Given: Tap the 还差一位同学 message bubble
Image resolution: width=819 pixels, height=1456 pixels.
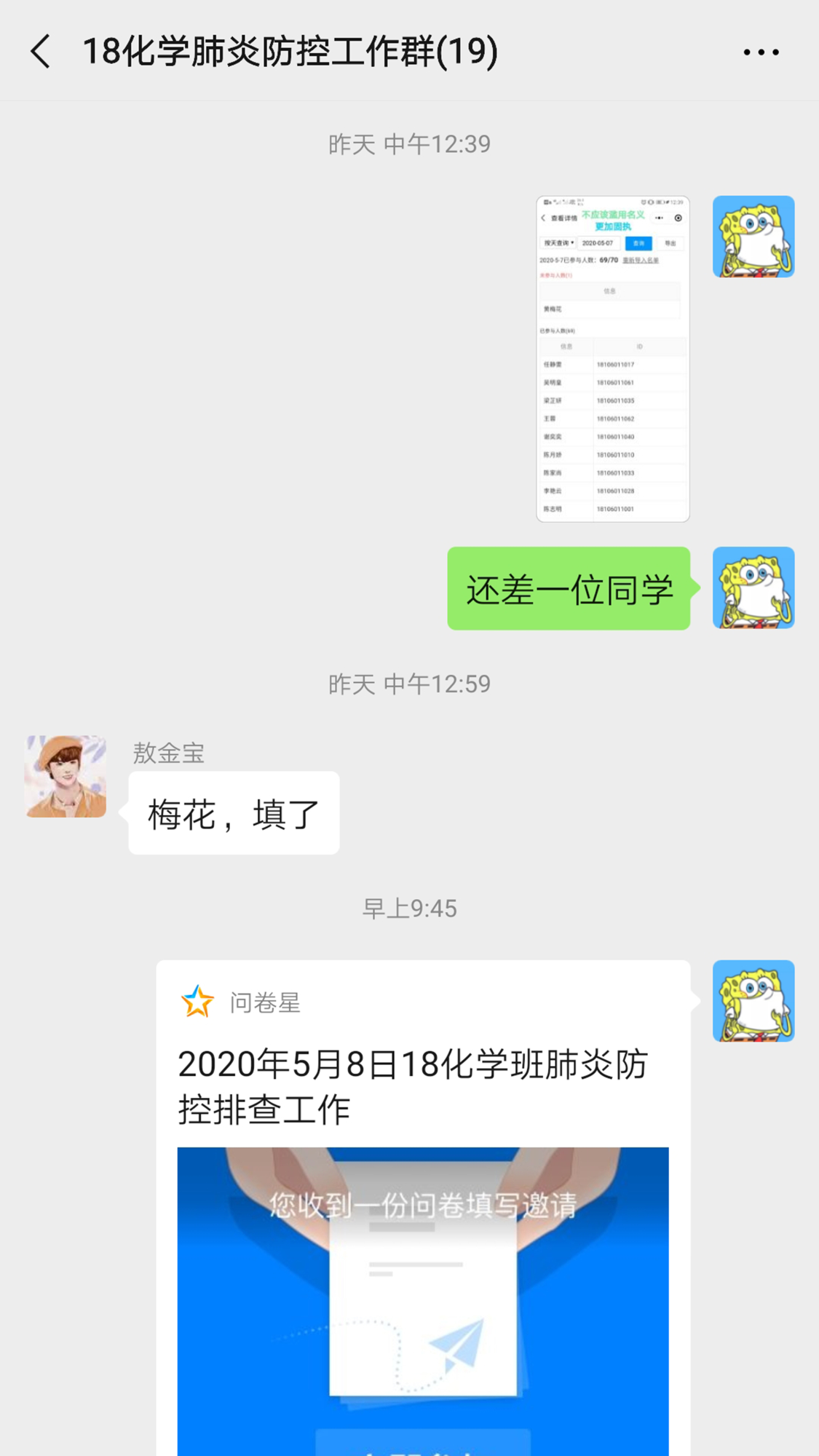Looking at the screenshot, I should (569, 588).
